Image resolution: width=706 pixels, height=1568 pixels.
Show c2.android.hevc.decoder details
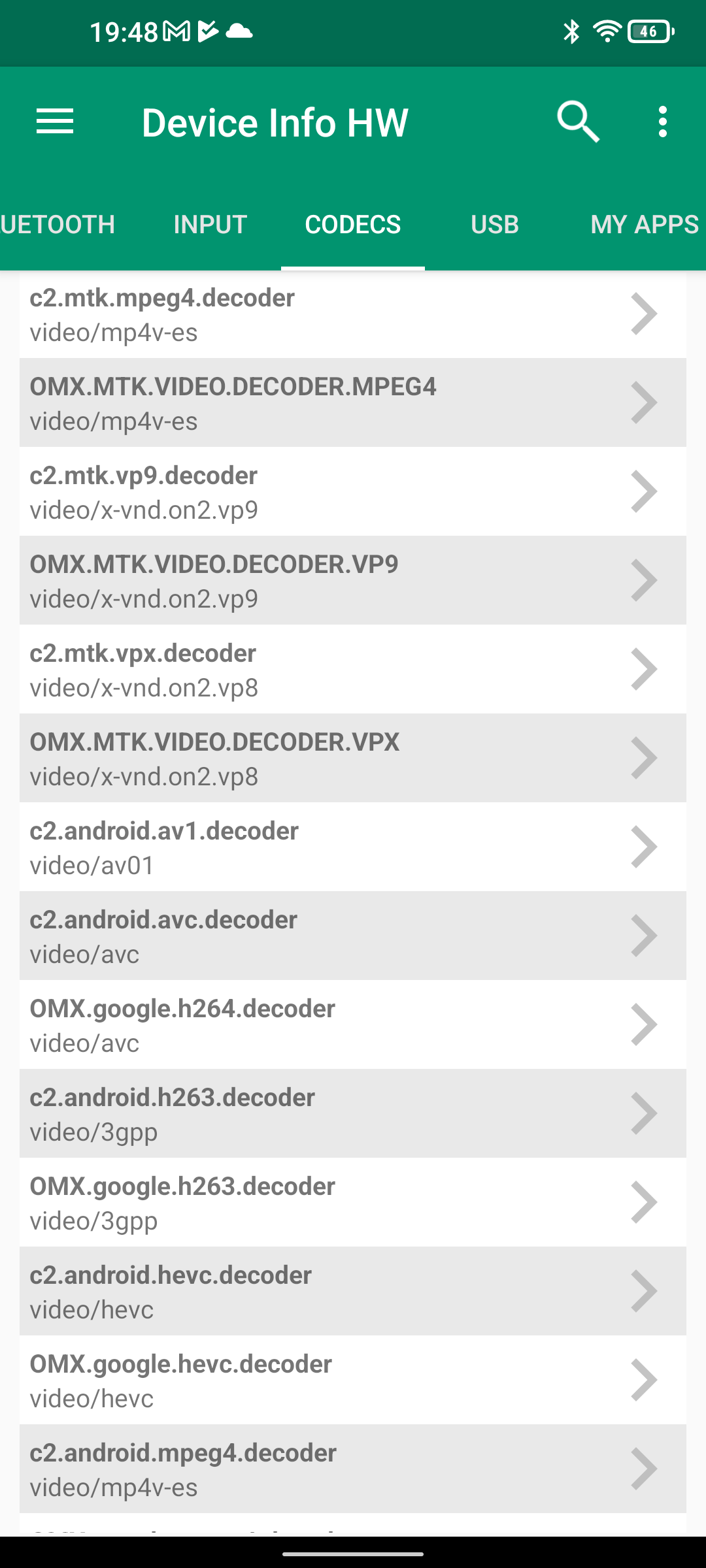click(x=353, y=1292)
